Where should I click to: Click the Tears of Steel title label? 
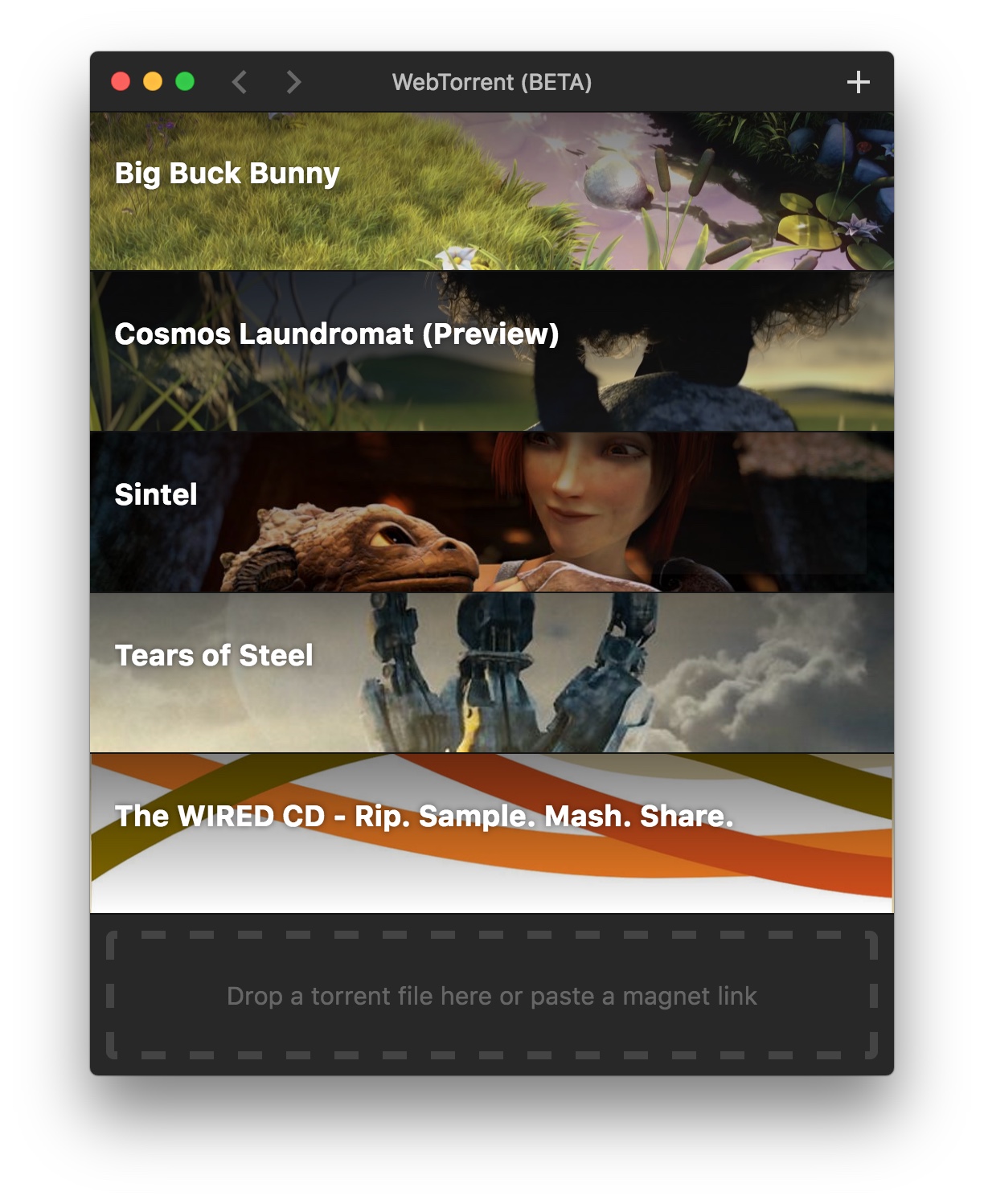(x=215, y=656)
